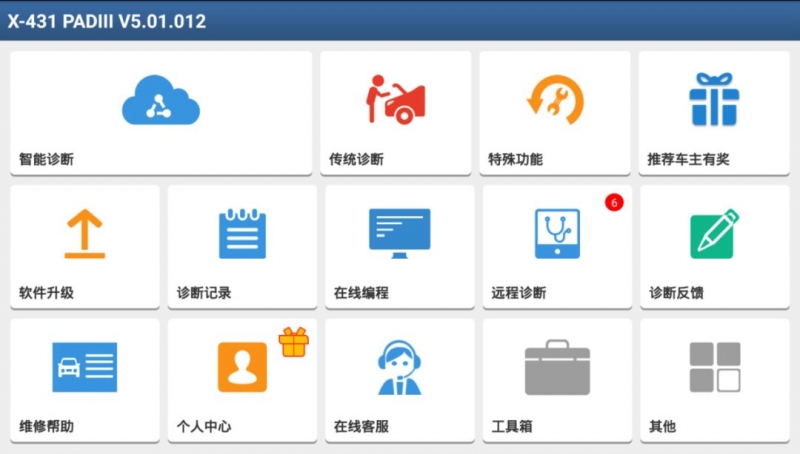Open 传统诊断 traditional diagnosis

tap(395, 113)
